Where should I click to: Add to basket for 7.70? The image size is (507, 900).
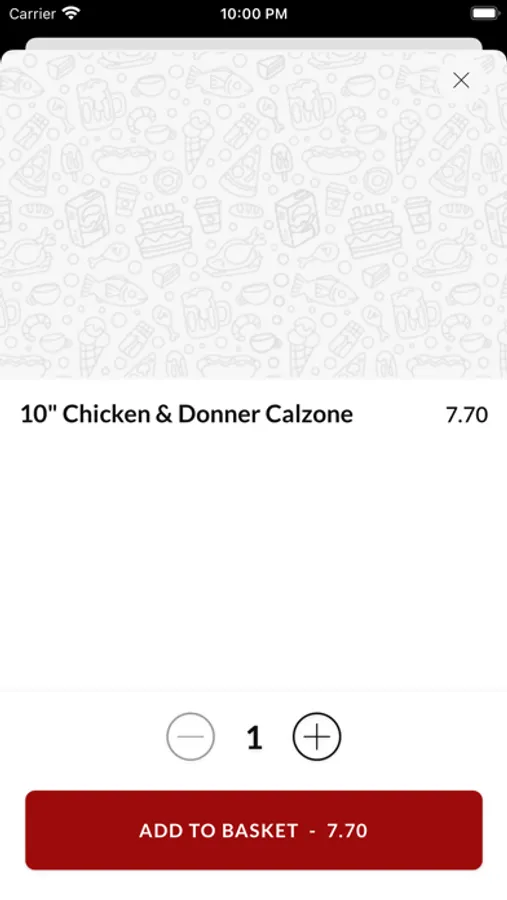254,830
